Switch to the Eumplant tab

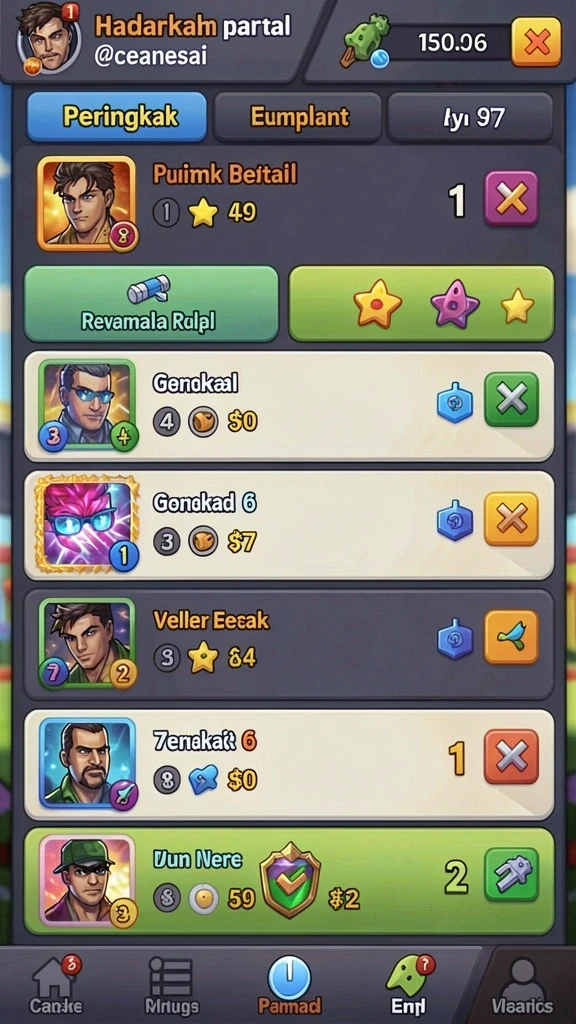pos(298,117)
